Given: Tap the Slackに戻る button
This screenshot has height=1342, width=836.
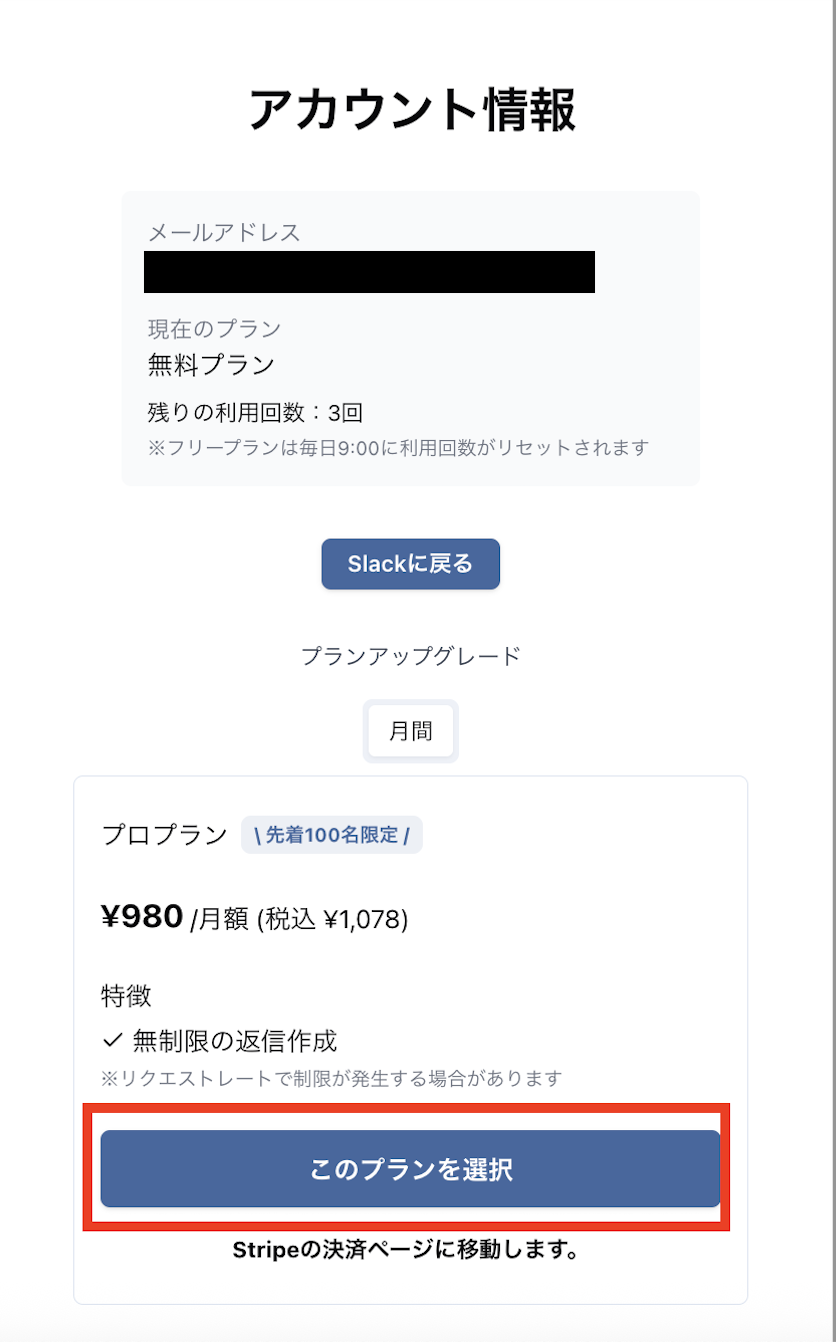Looking at the screenshot, I should (410, 564).
